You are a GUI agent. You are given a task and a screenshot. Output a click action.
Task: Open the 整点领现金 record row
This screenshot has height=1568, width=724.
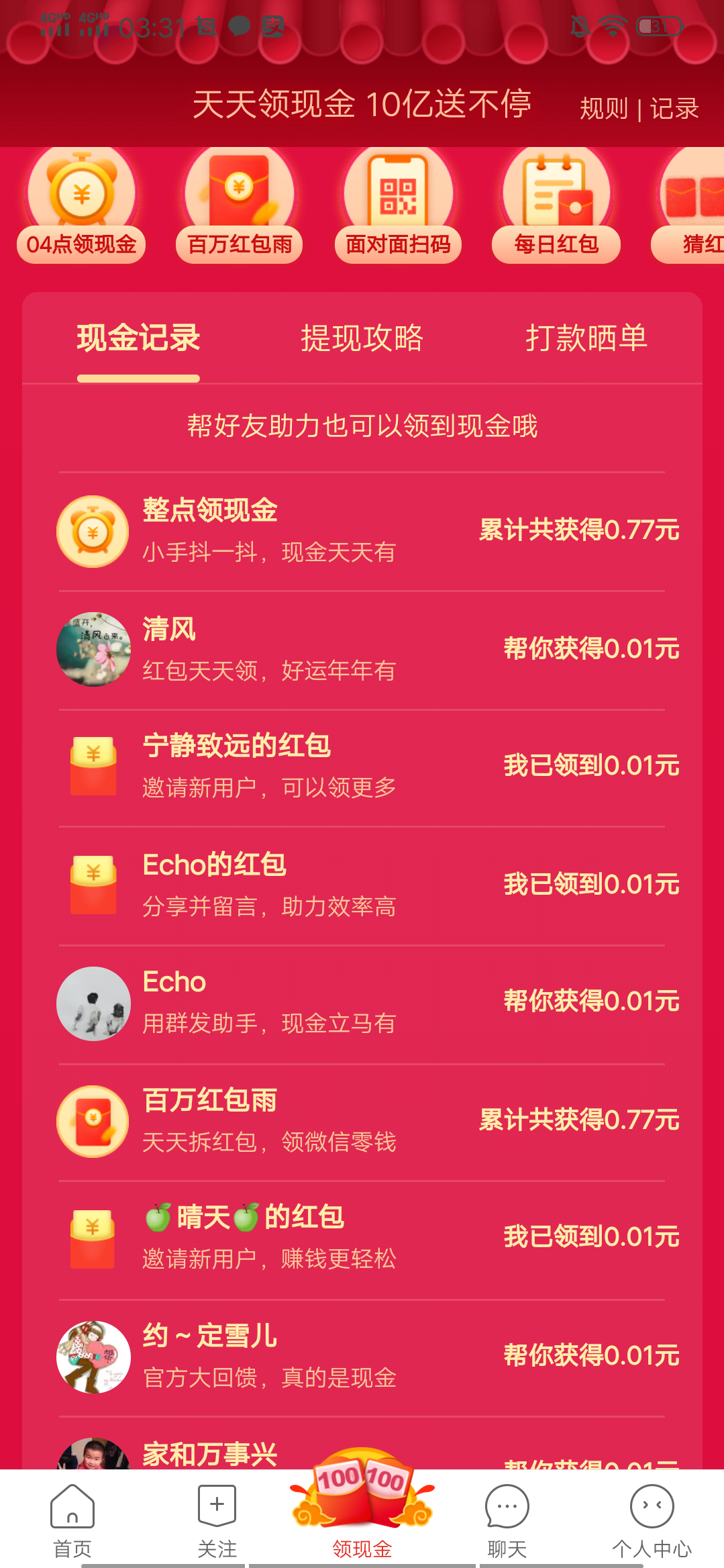point(362,532)
